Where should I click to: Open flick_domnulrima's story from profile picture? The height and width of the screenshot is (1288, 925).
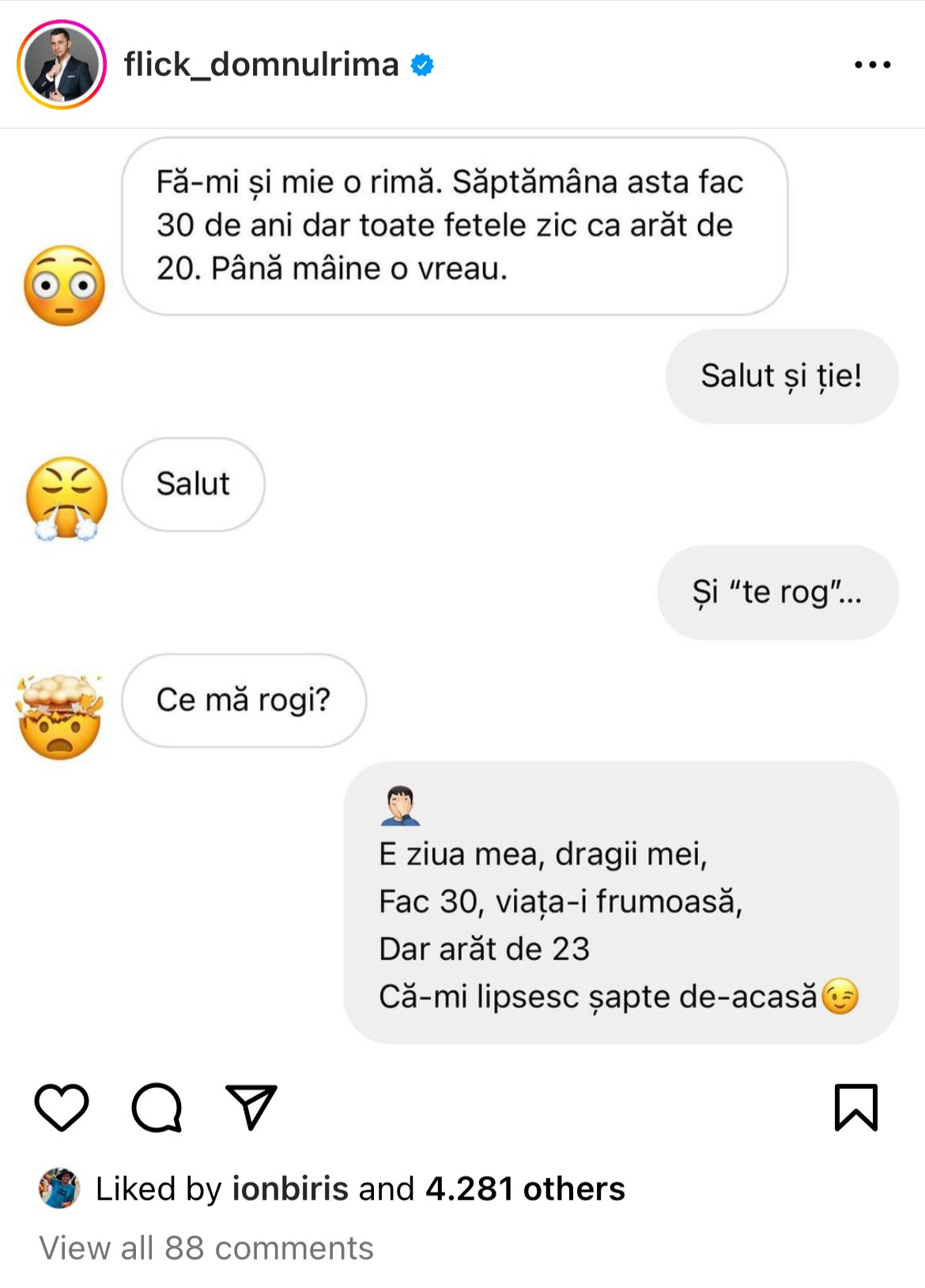click(62, 65)
